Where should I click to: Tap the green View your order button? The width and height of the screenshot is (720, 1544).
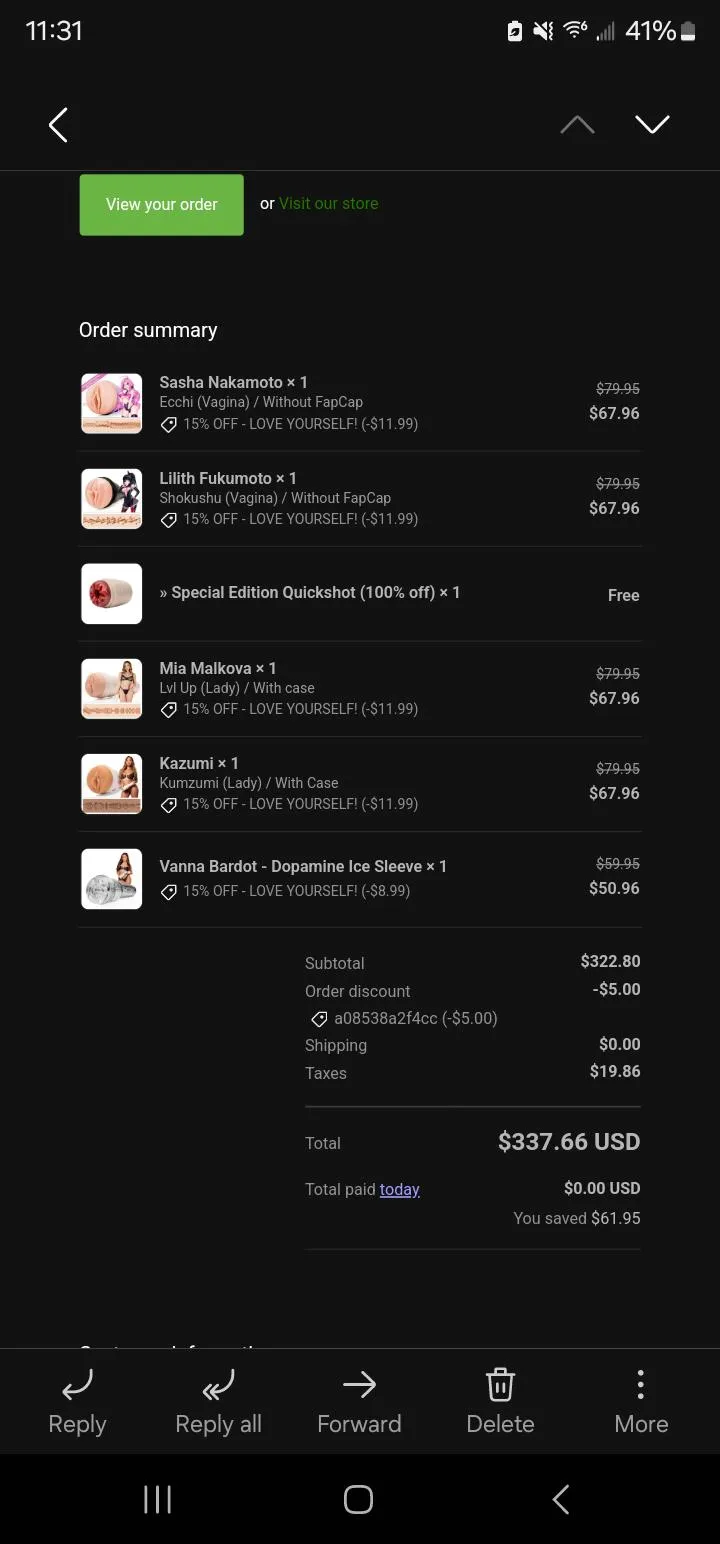click(162, 205)
